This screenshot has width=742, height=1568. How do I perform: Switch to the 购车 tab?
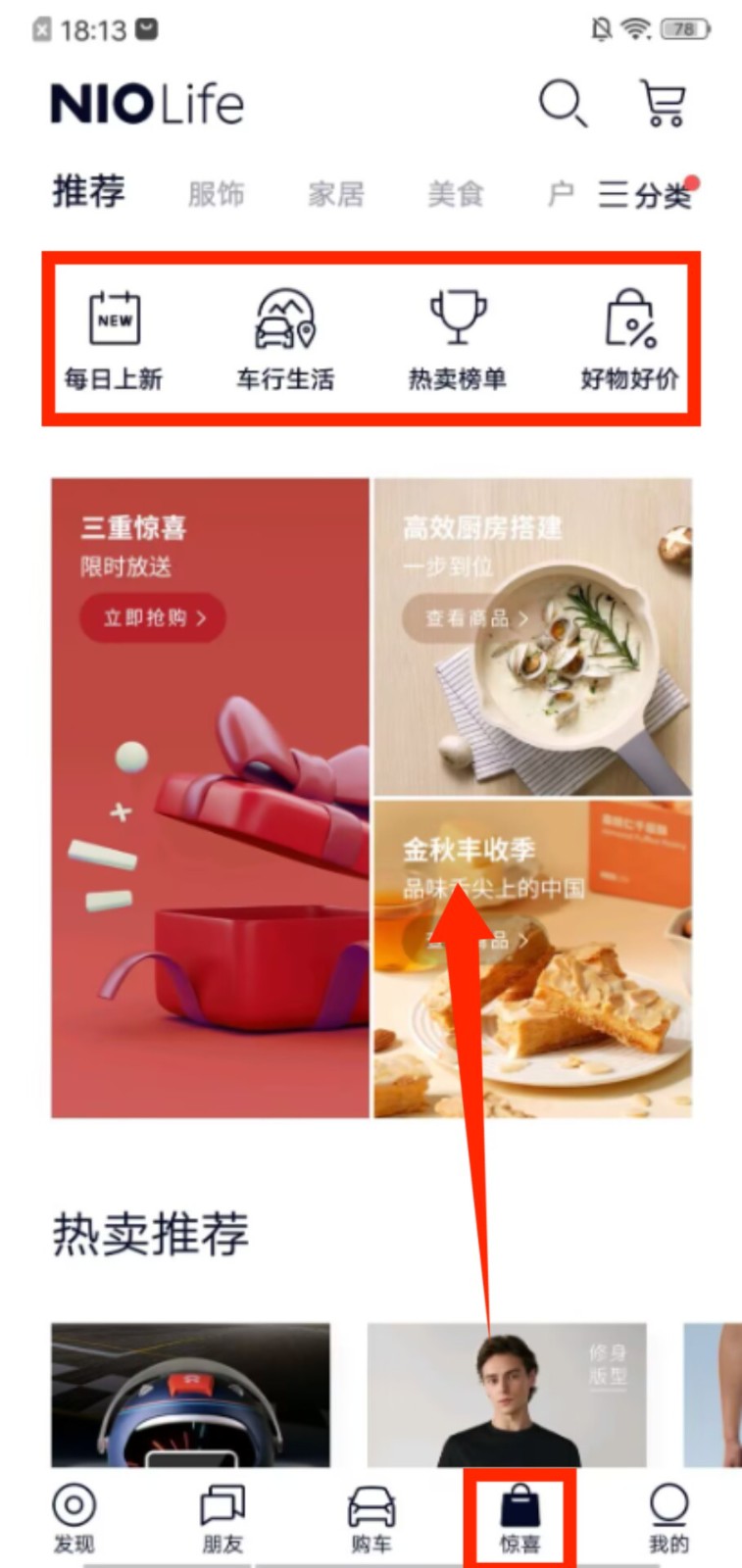pyautogui.click(x=371, y=1518)
